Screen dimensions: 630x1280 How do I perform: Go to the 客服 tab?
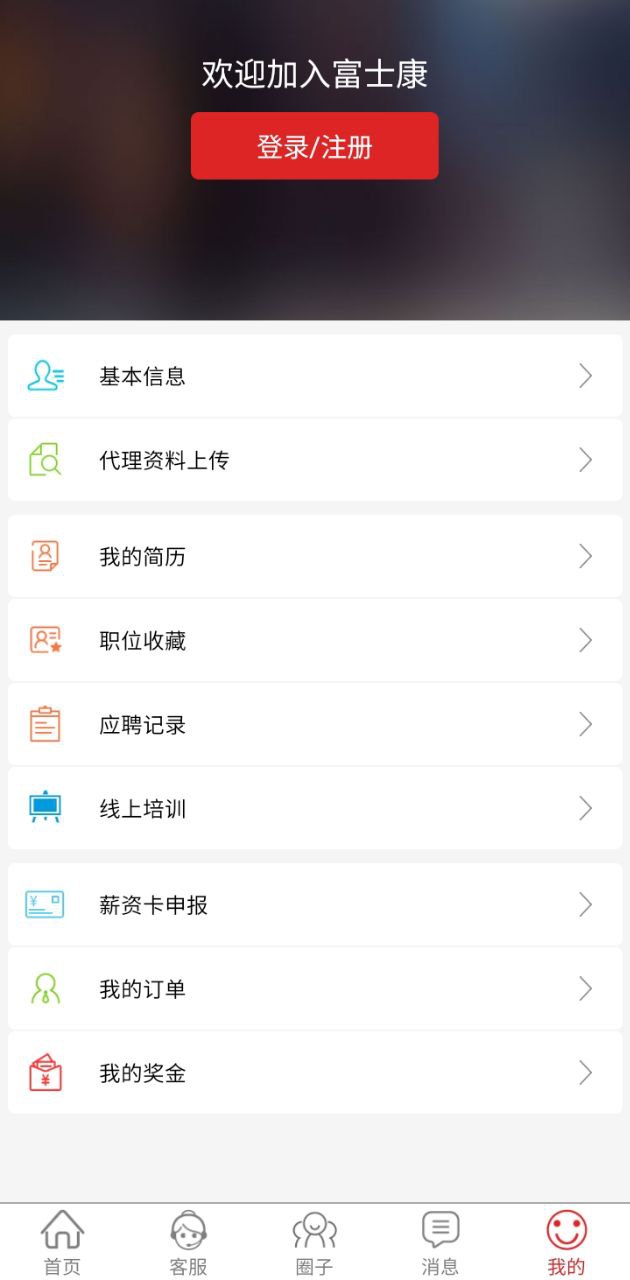(188, 1242)
